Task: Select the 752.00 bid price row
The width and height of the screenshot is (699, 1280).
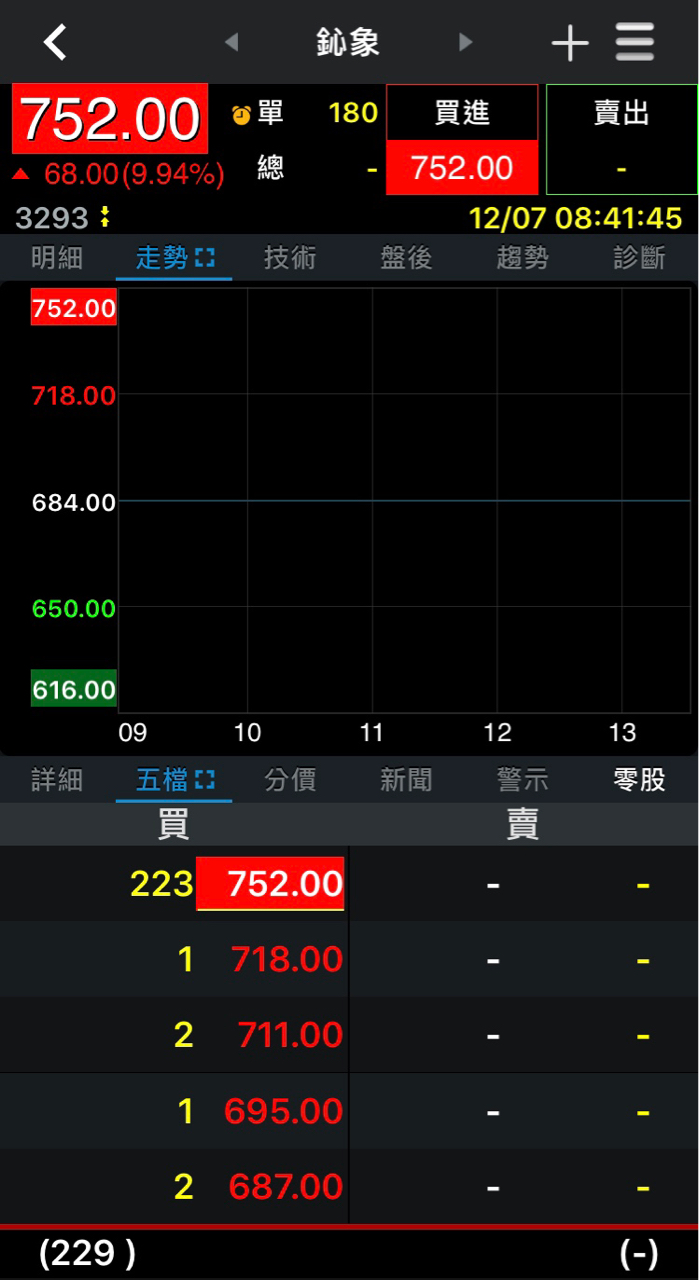Action: (270, 884)
